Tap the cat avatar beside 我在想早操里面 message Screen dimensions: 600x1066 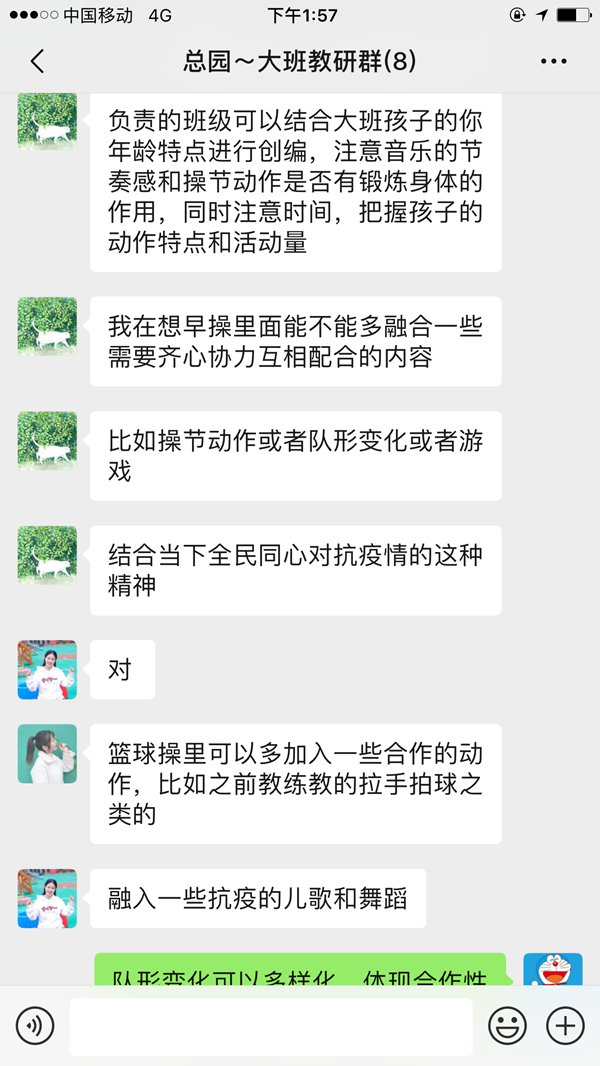47,326
